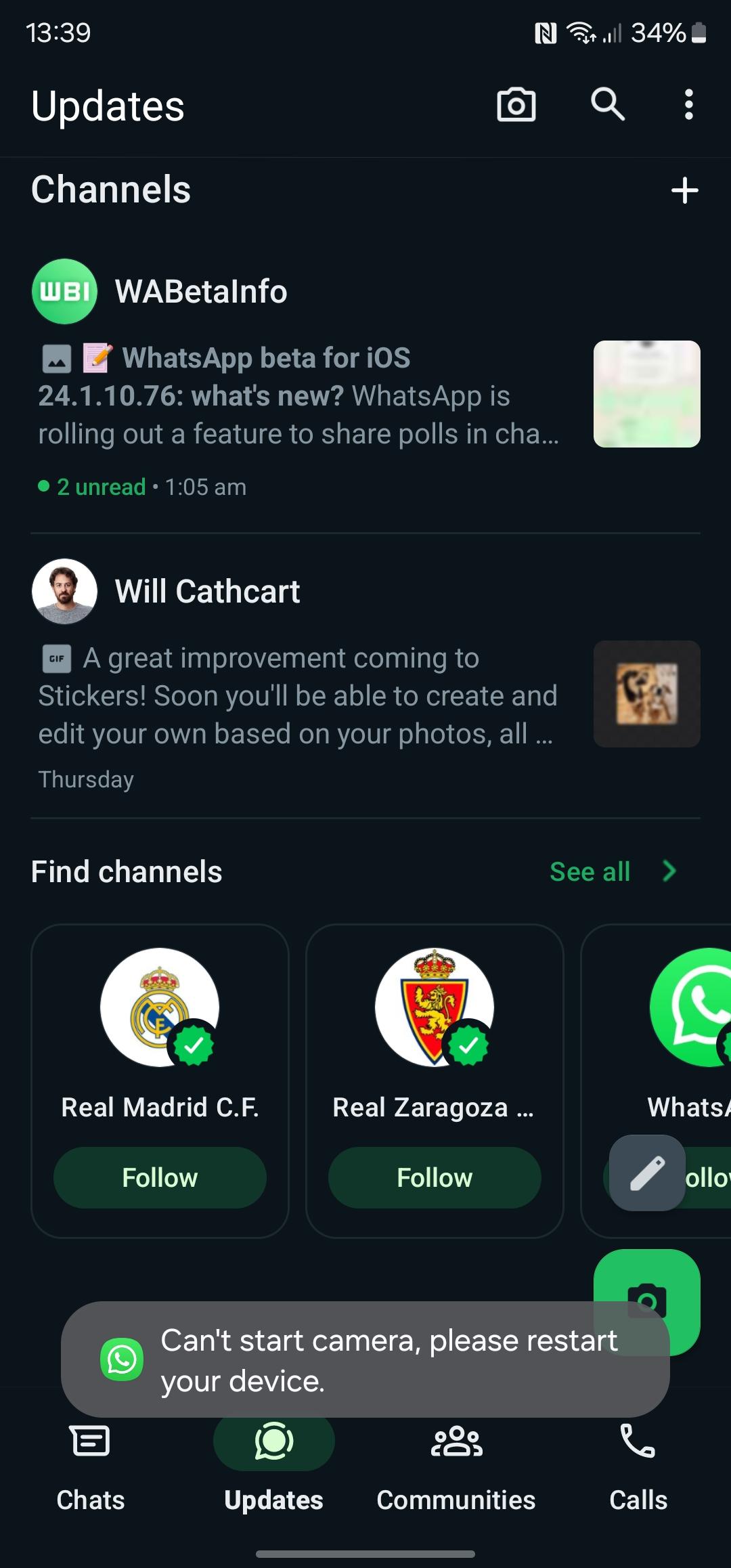Image resolution: width=731 pixels, height=1568 pixels.
Task: Open the three-dot overflow menu
Action: pos(688,106)
